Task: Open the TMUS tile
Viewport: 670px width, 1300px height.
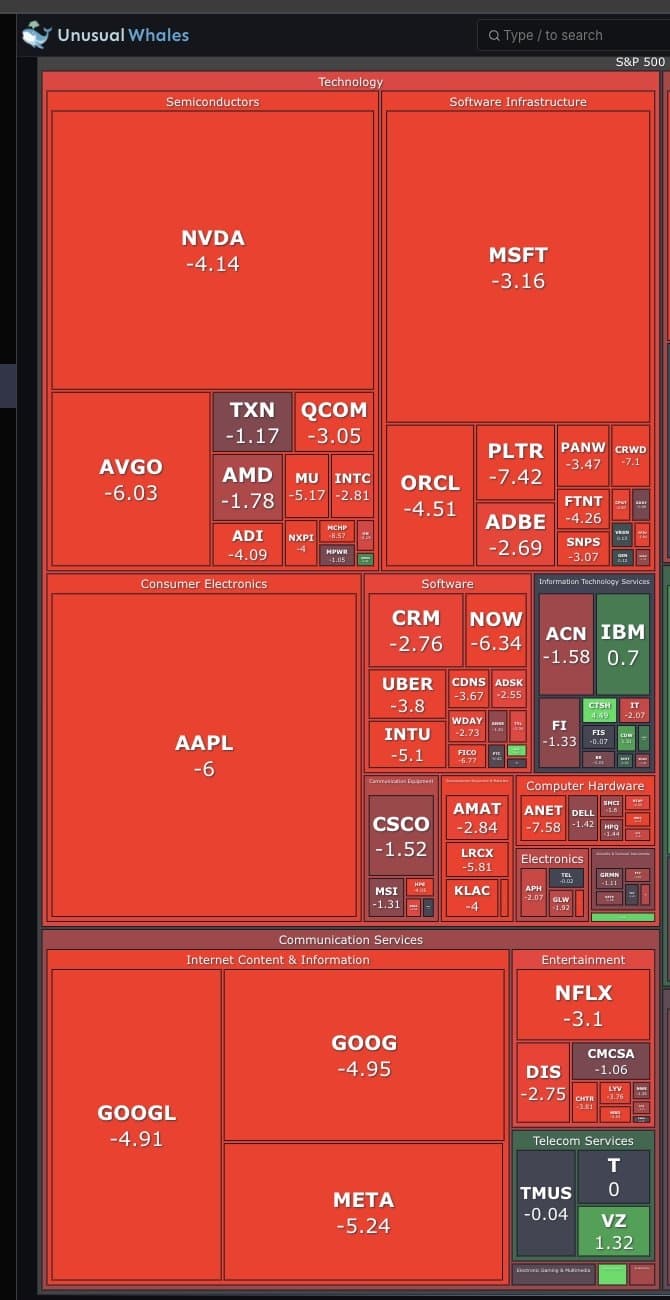Action: click(x=545, y=1203)
